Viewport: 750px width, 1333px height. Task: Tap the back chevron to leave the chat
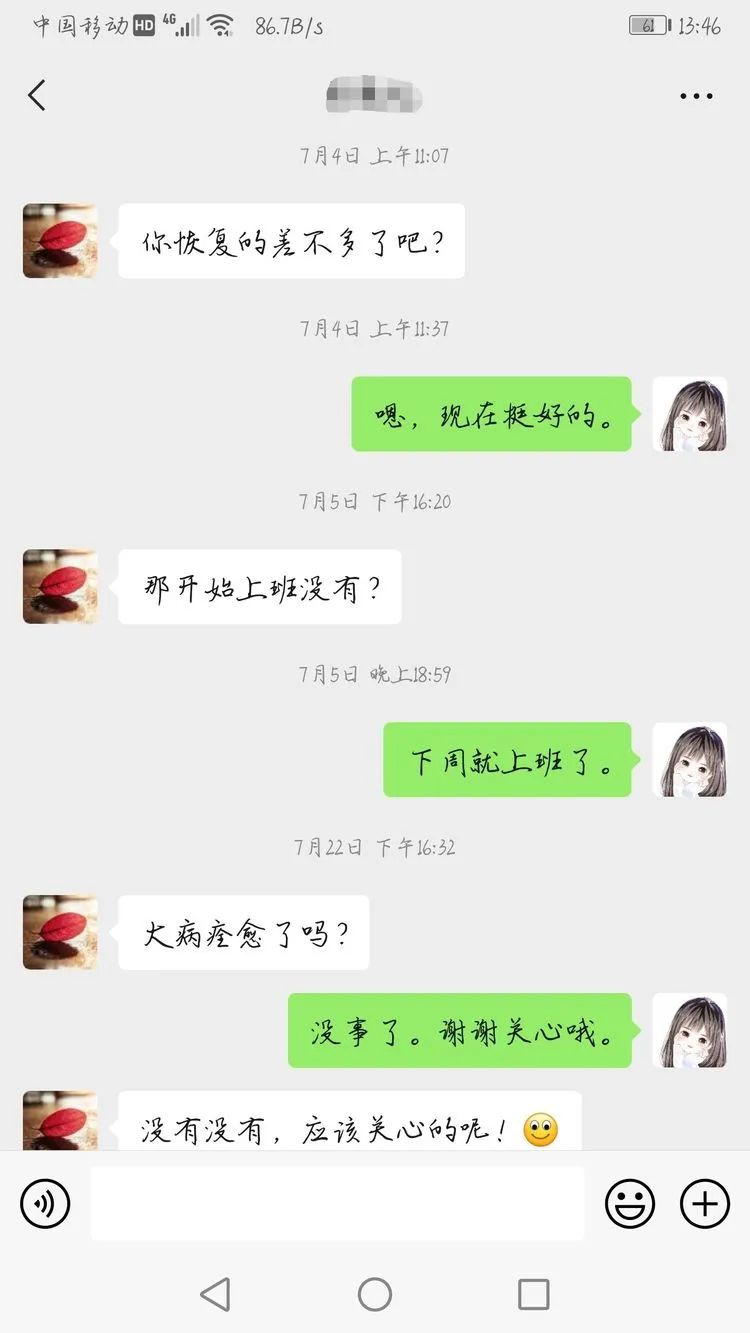point(36,95)
